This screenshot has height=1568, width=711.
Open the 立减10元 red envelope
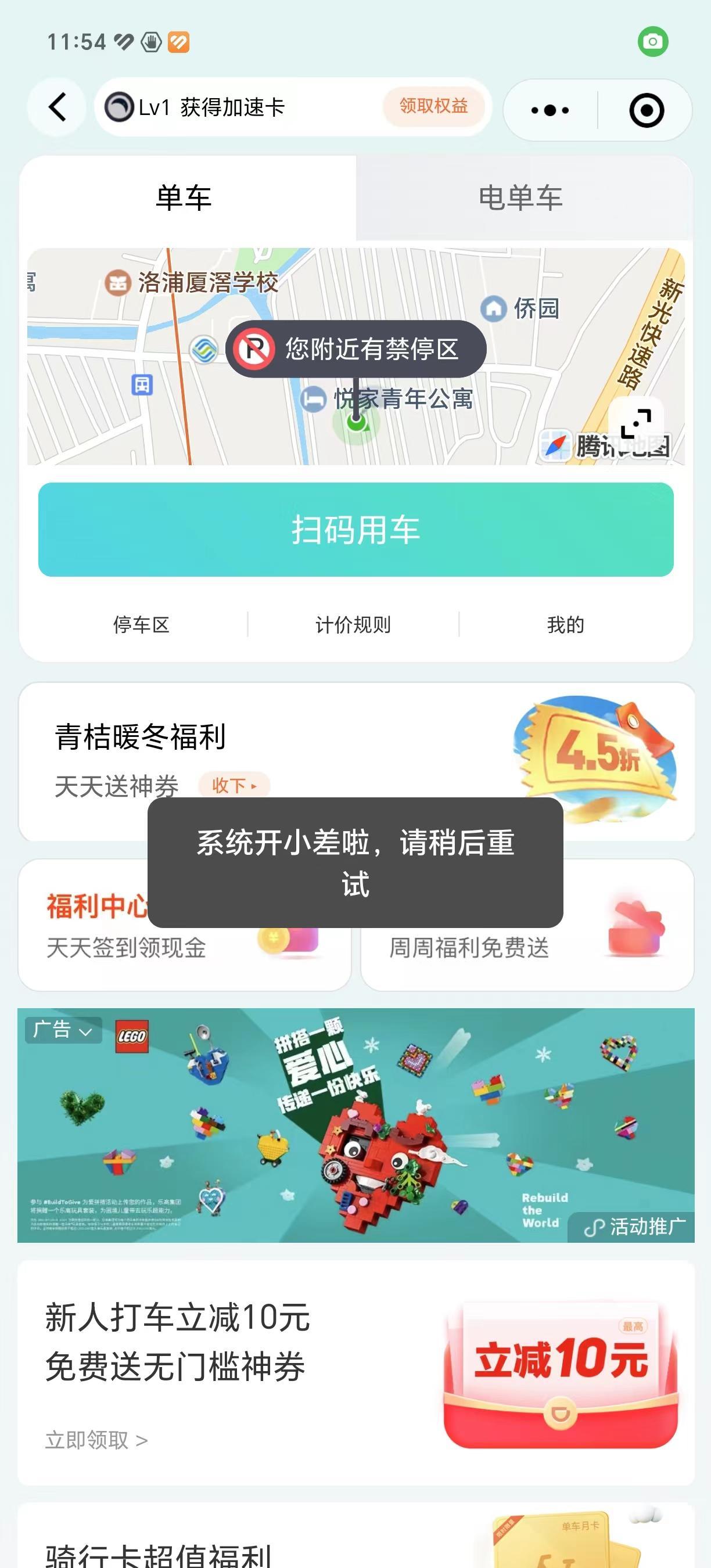pyautogui.click(x=560, y=1375)
